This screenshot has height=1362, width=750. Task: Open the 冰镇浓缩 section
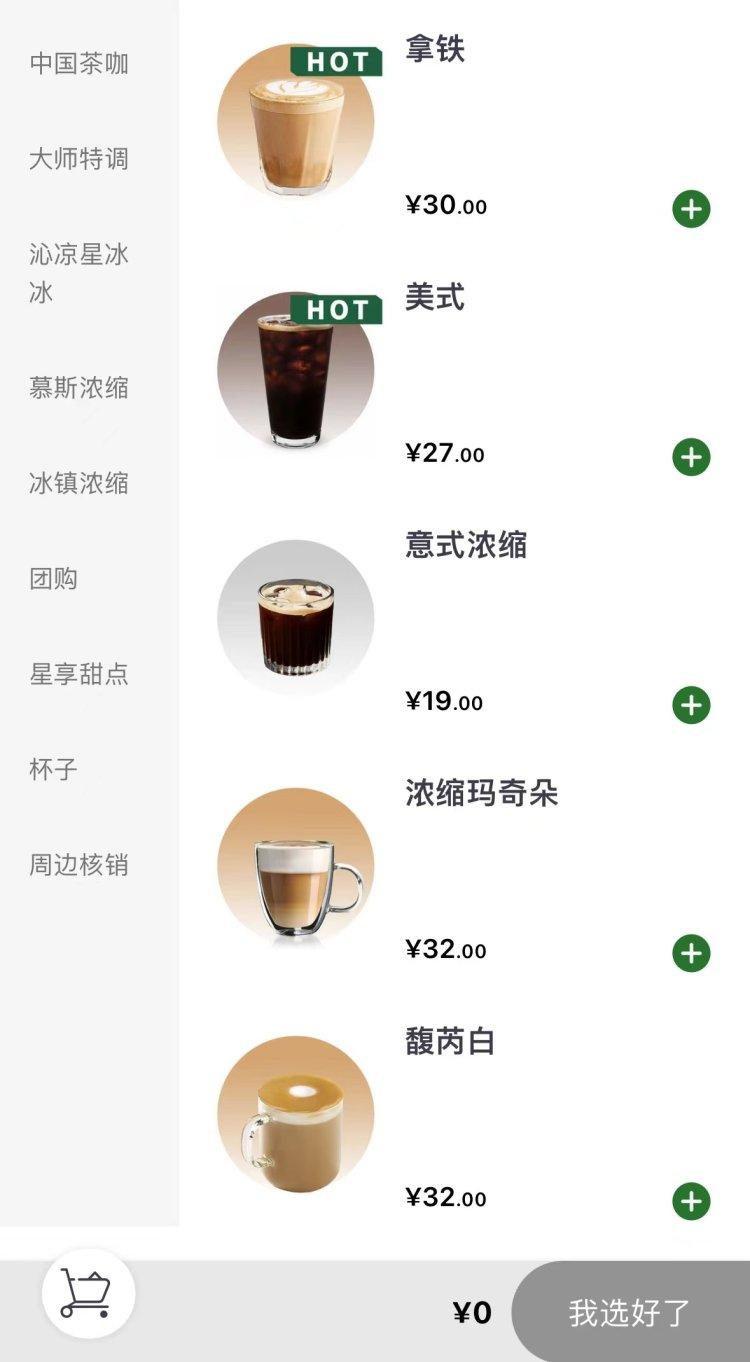[79, 484]
